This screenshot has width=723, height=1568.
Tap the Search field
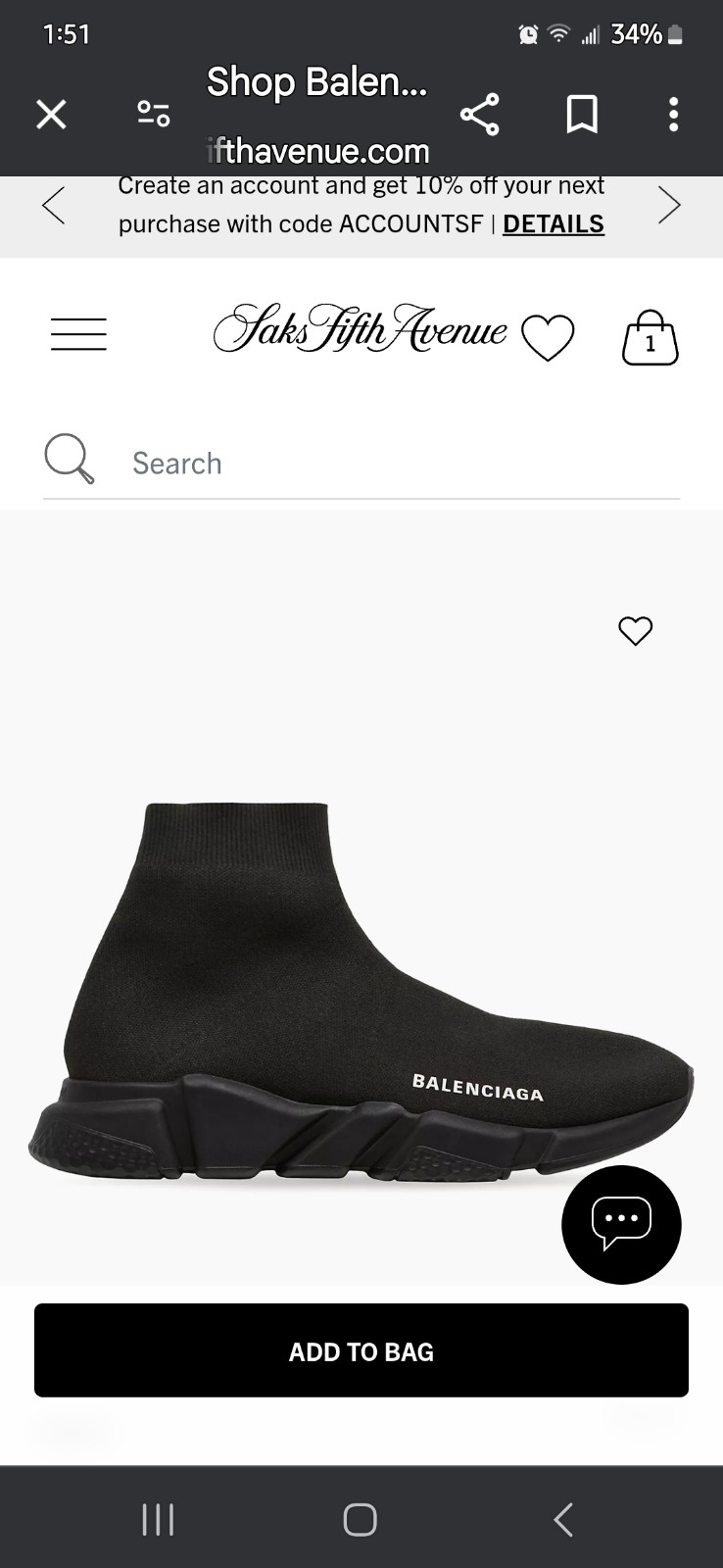pyautogui.click(x=361, y=463)
